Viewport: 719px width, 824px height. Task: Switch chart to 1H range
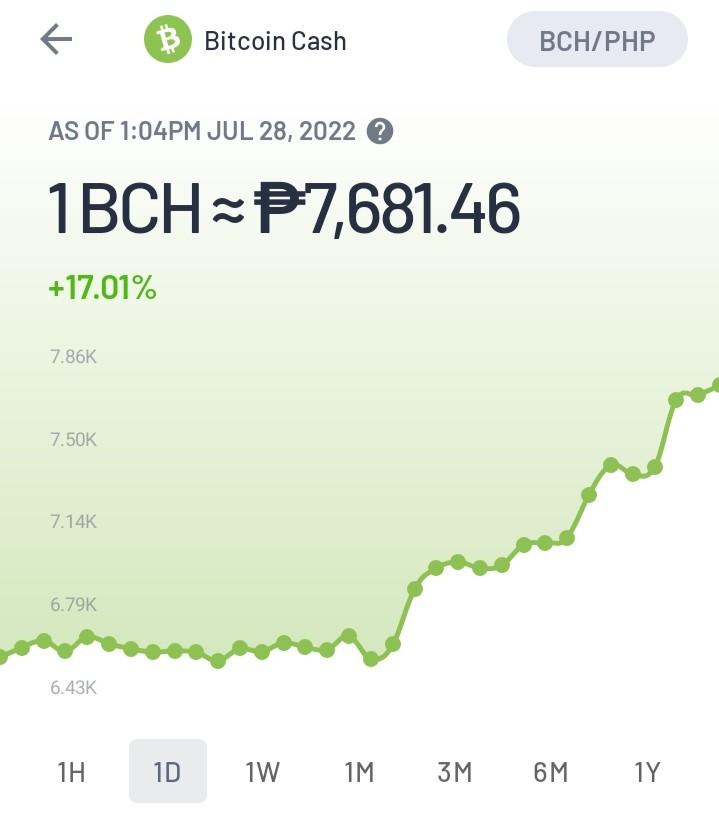tap(71, 772)
